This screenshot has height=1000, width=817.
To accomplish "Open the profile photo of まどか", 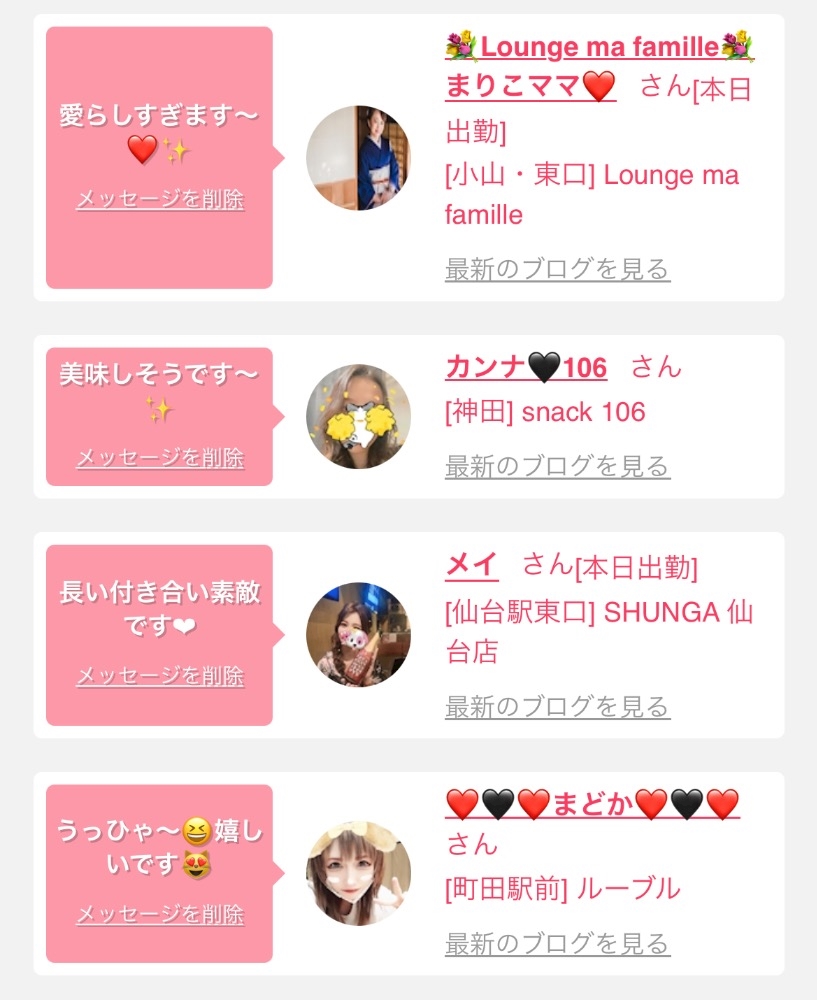I will [358, 873].
